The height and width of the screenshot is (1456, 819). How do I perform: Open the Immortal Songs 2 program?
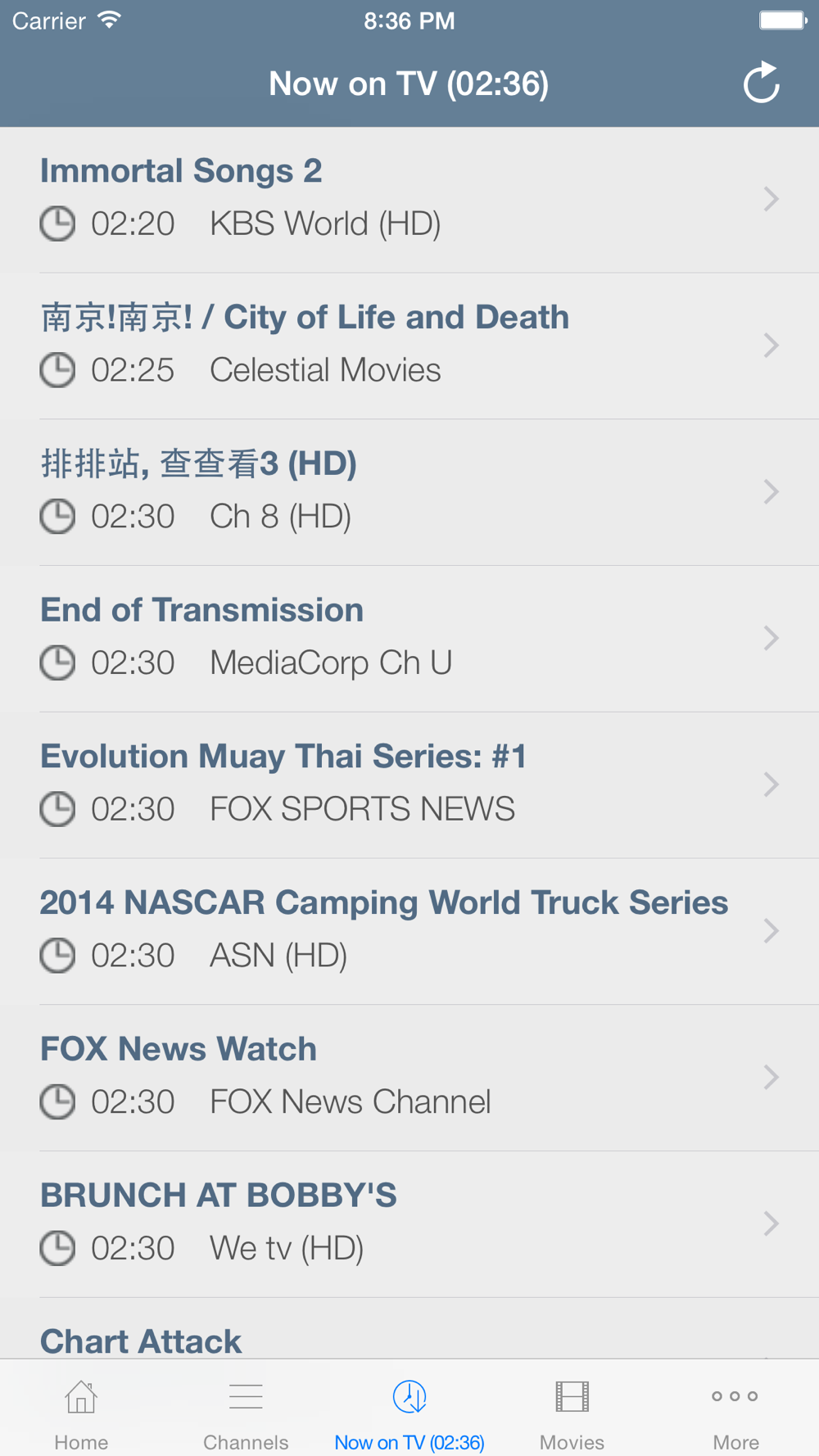click(x=409, y=200)
